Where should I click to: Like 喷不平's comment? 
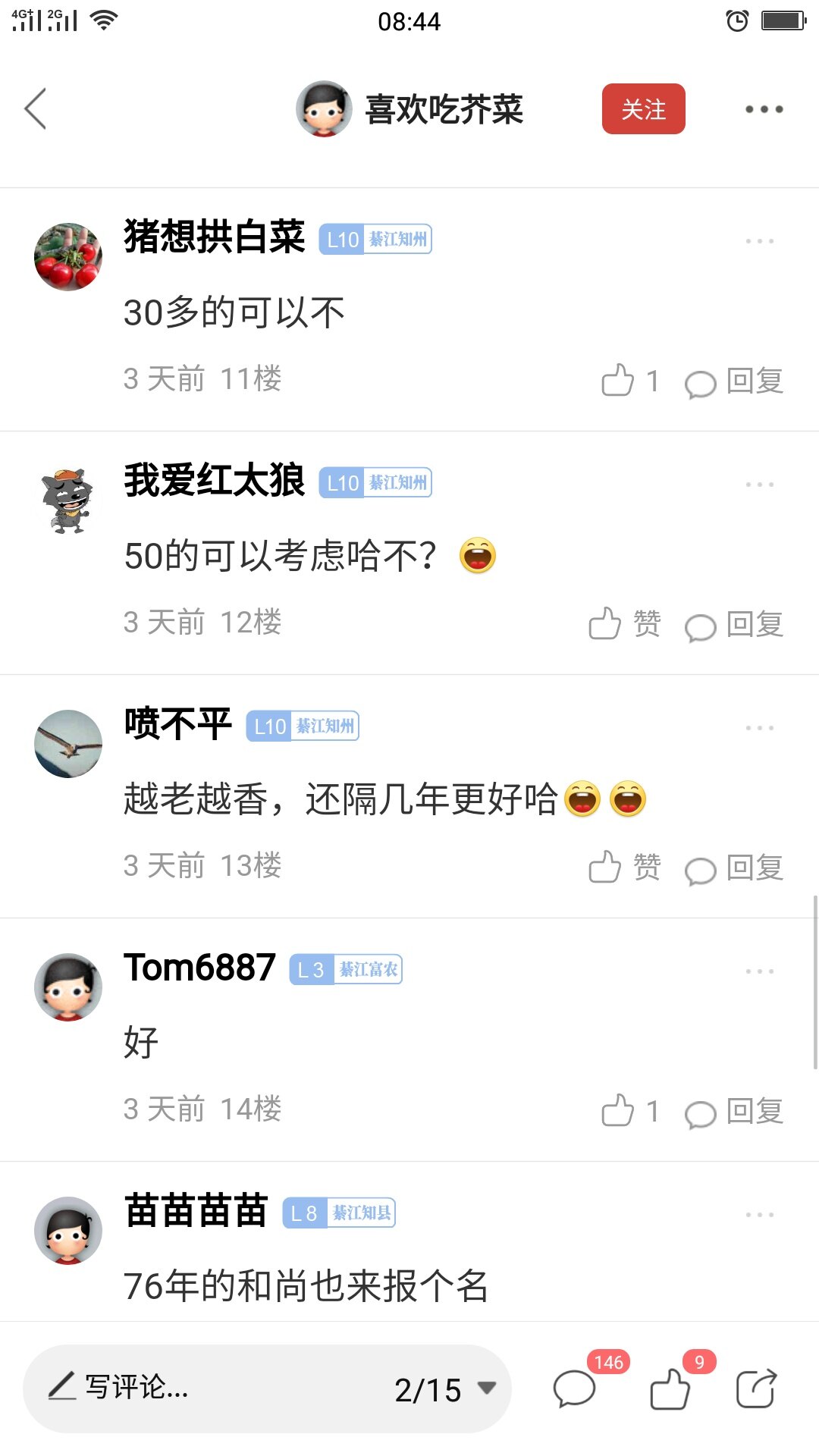(624, 868)
